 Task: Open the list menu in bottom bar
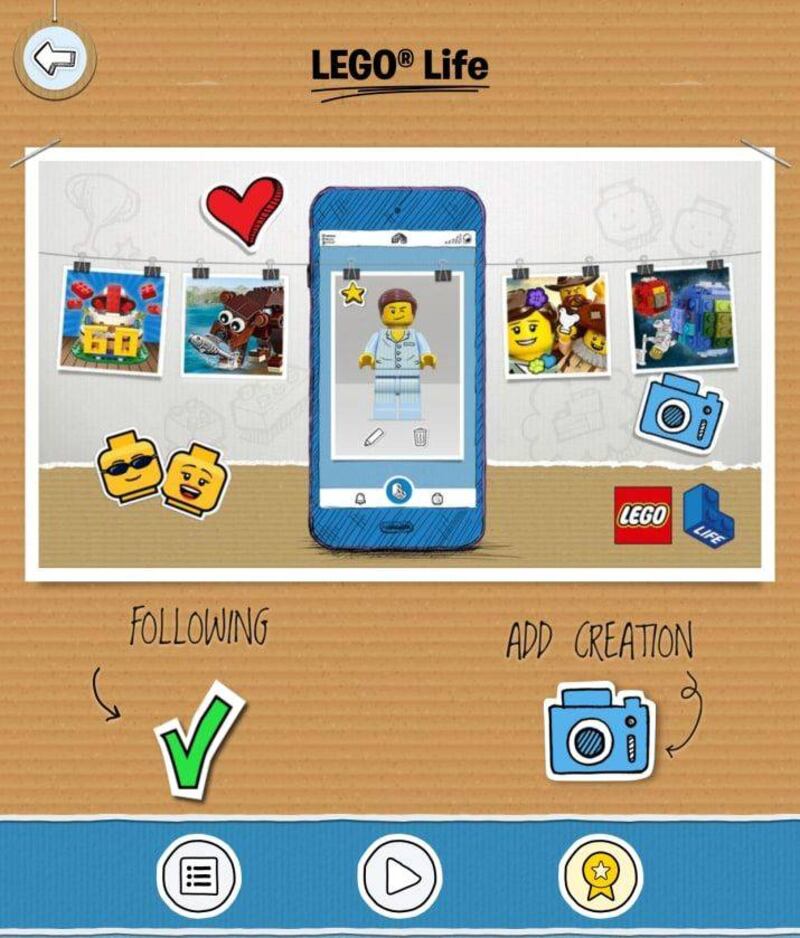tap(199, 876)
